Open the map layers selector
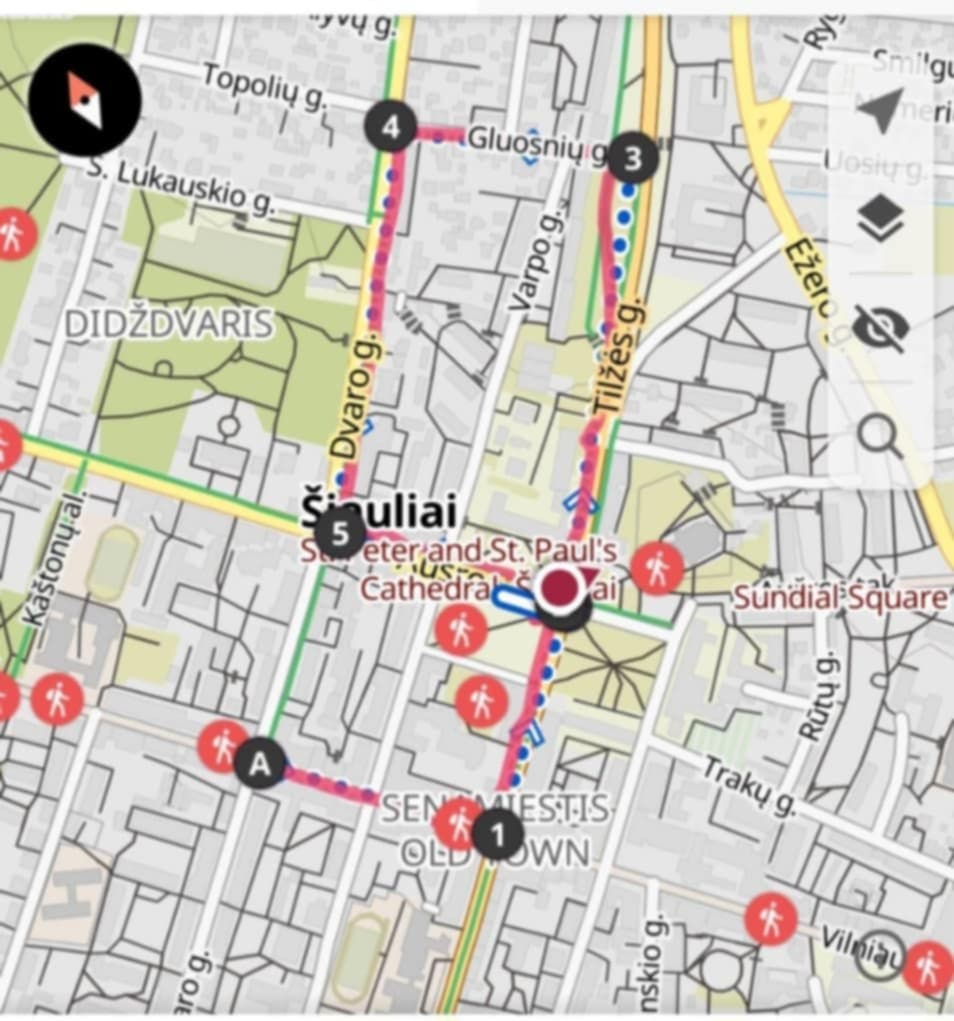 point(880,219)
